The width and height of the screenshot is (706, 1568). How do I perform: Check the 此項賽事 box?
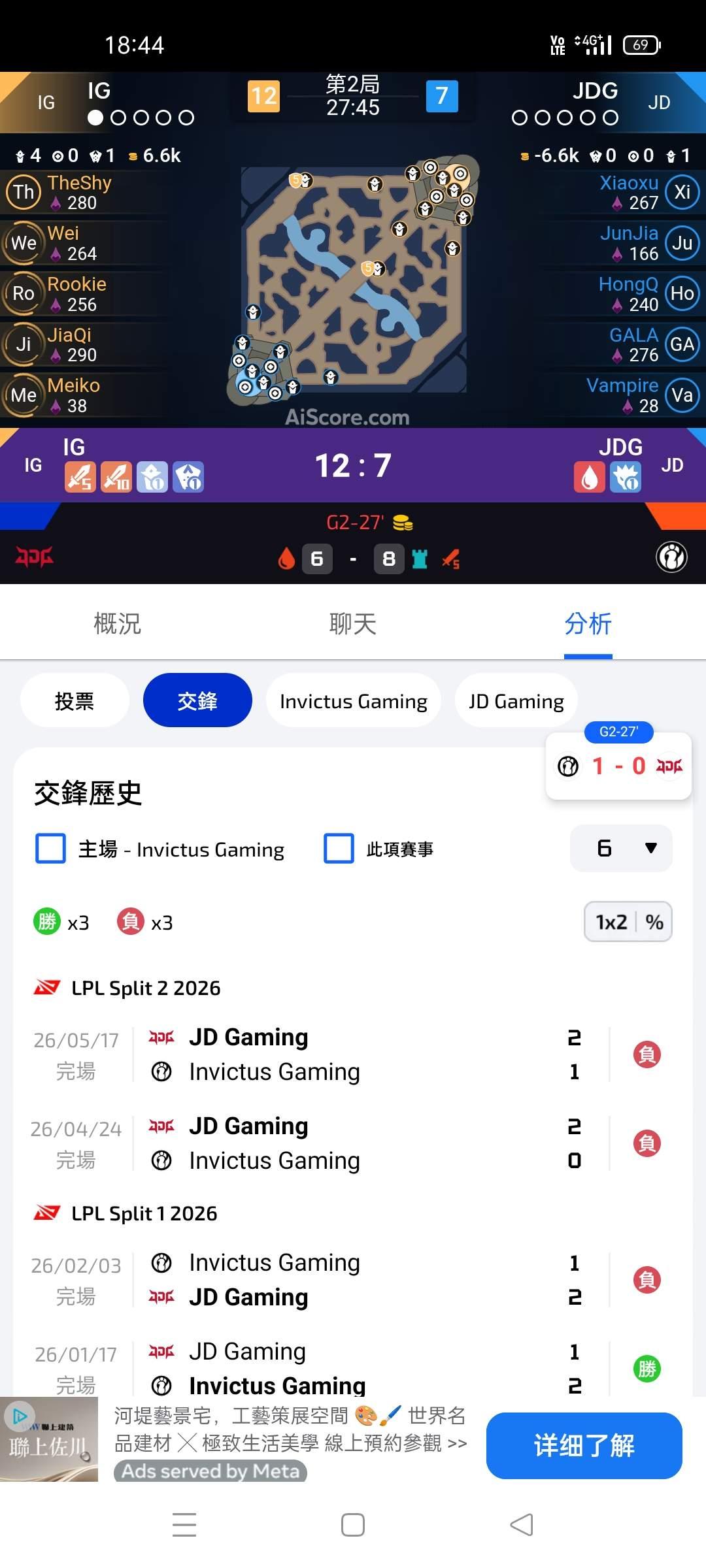(x=339, y=849)
